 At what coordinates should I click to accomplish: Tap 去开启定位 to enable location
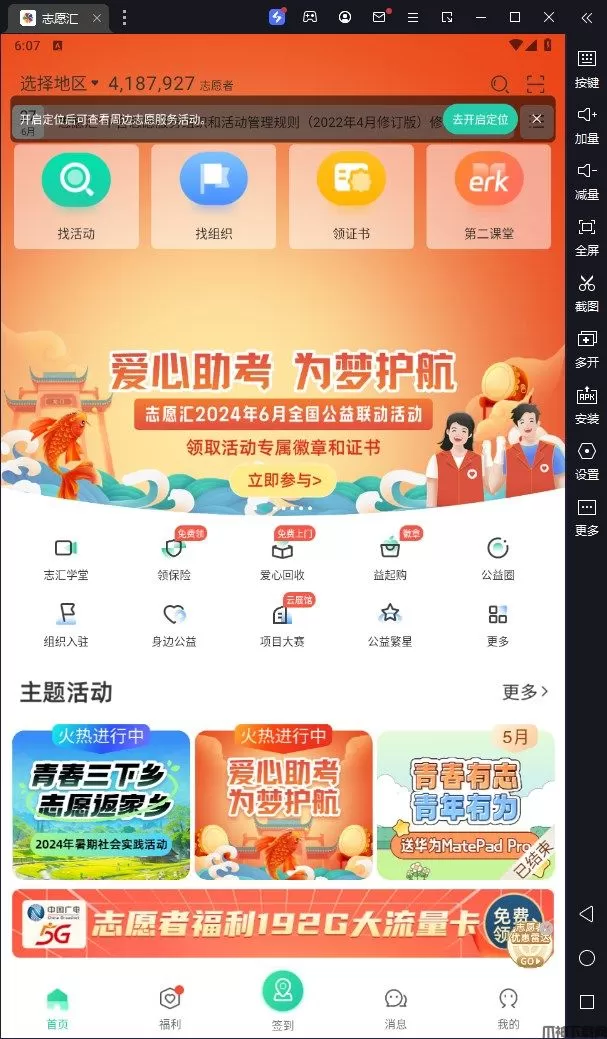[480, 119]
